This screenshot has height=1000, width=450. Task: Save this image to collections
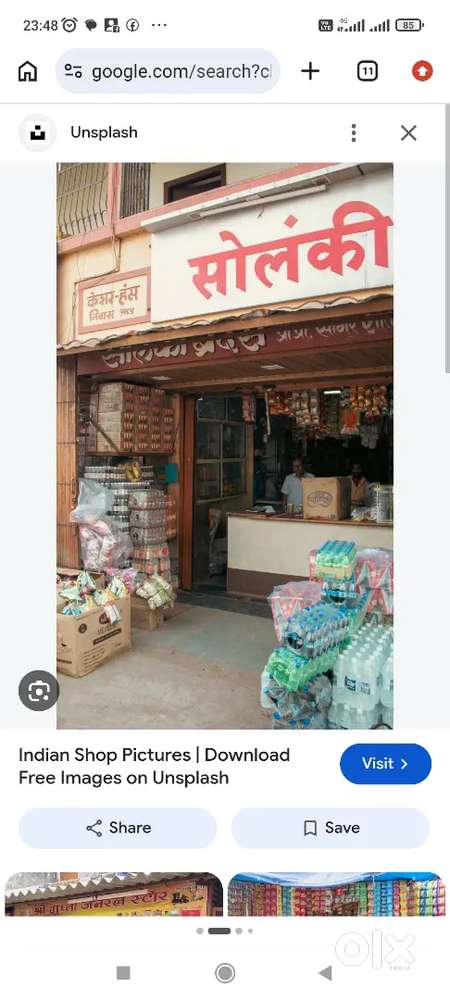click(x=330, y=828)
